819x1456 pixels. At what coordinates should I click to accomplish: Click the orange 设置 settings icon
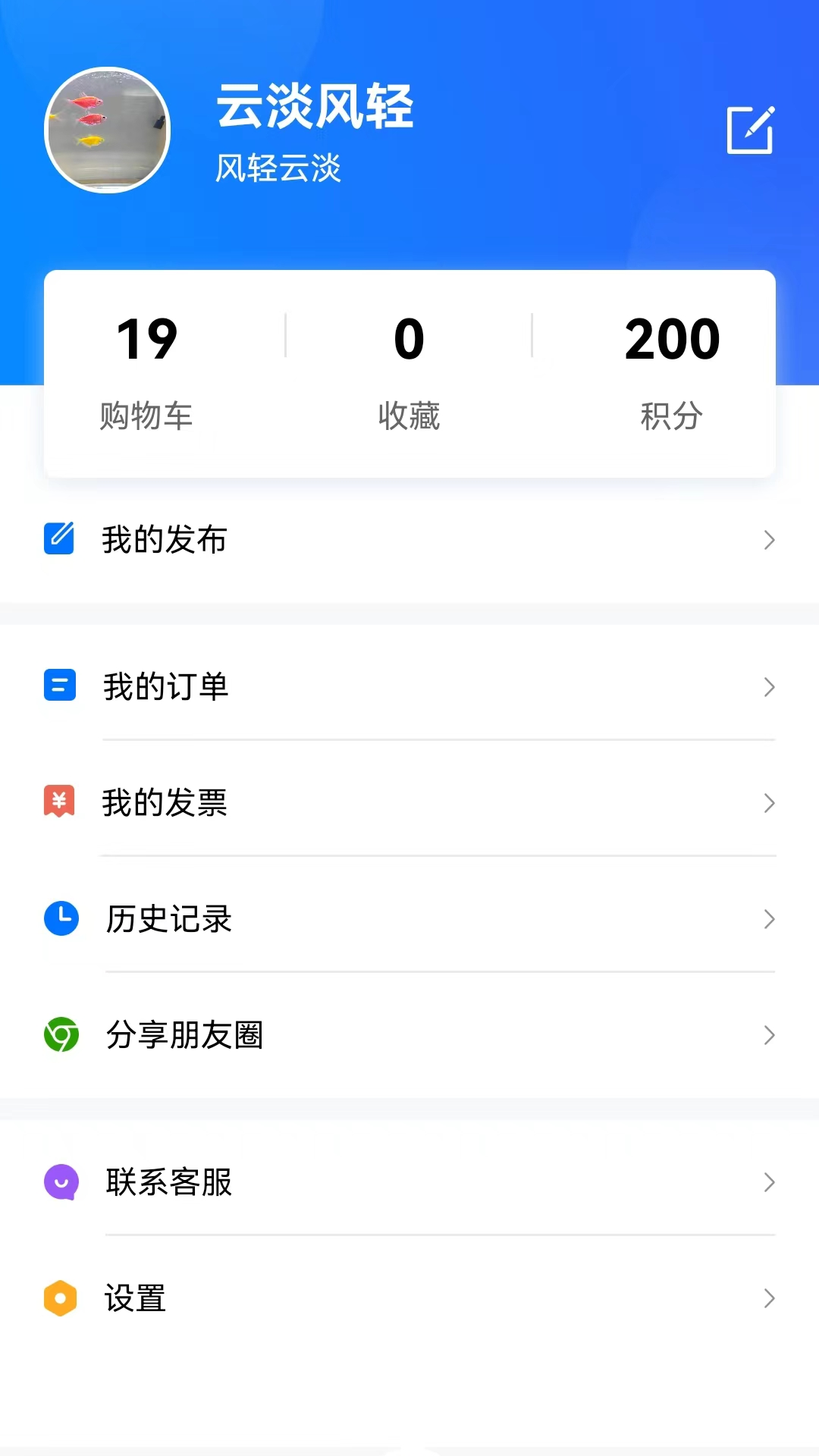(x=60, y=1298)
